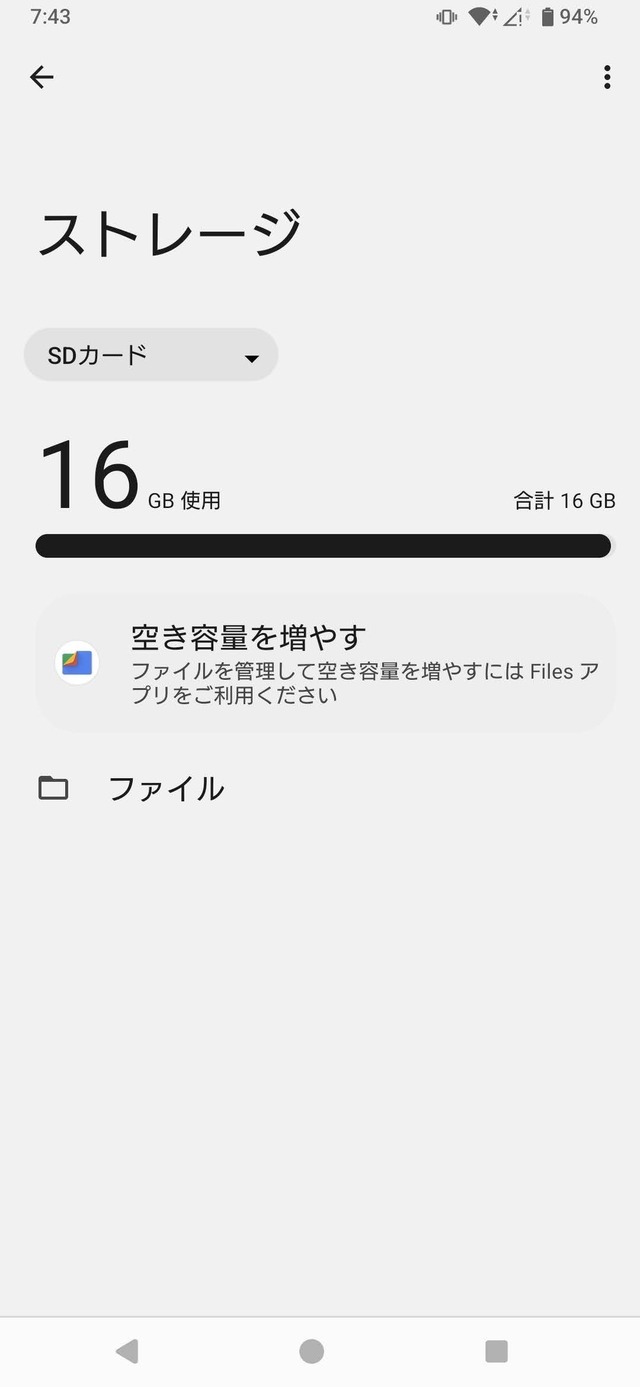Open the 空き容量を増やす card

tap(325, 664)
